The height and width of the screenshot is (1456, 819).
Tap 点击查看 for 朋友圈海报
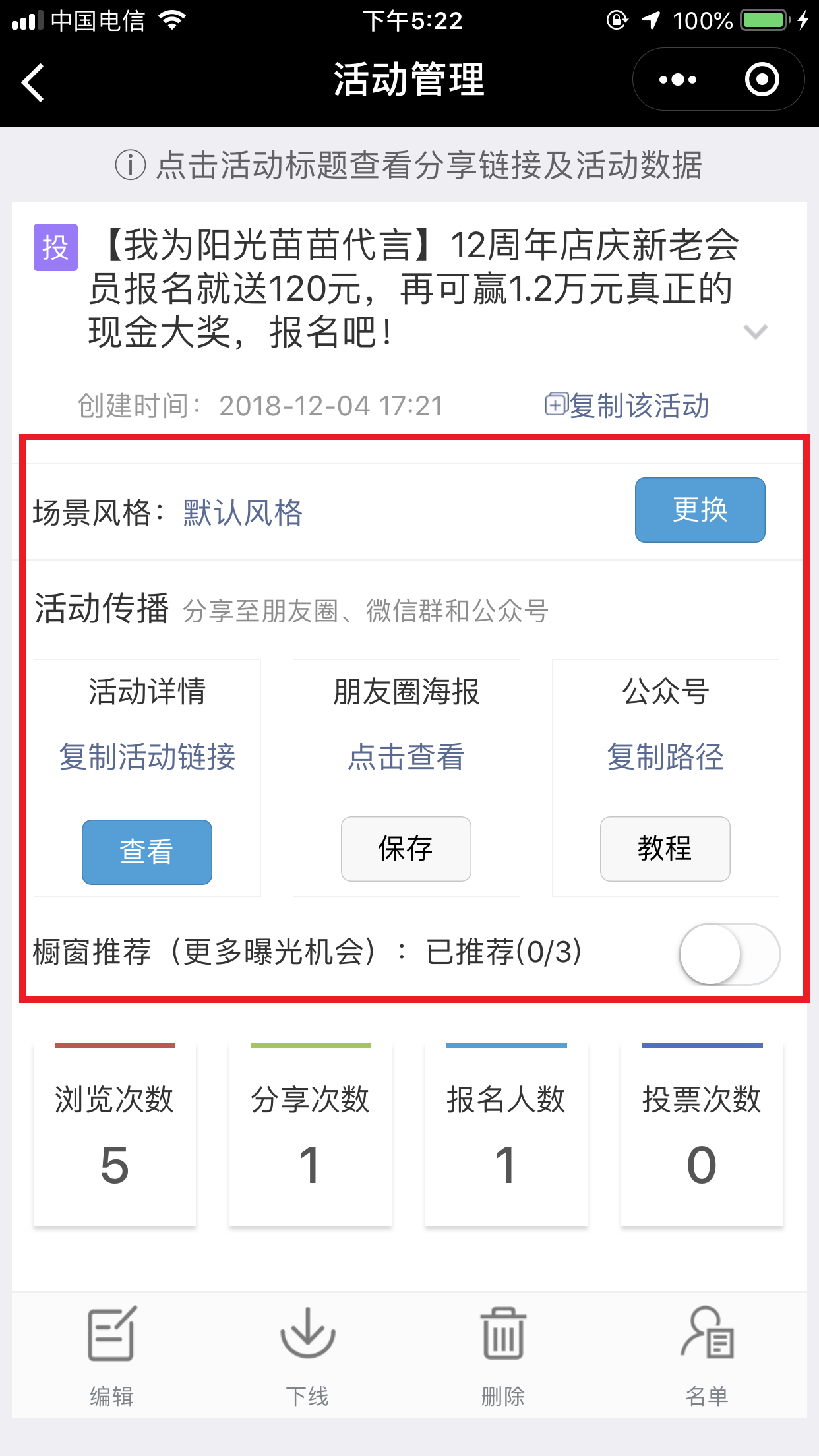[x=406, y=756]
